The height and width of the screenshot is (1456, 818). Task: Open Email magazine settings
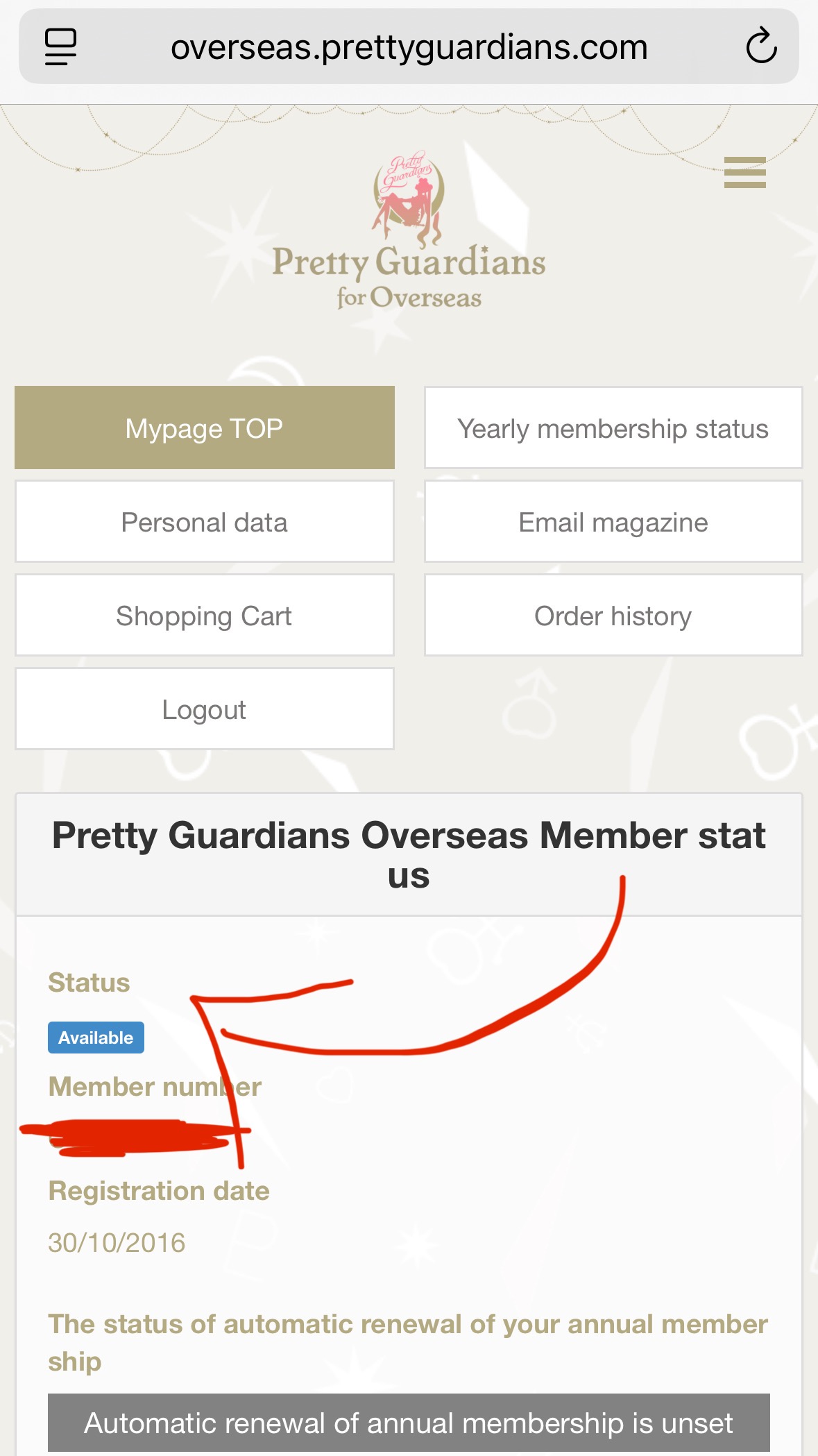coord(613,521)
